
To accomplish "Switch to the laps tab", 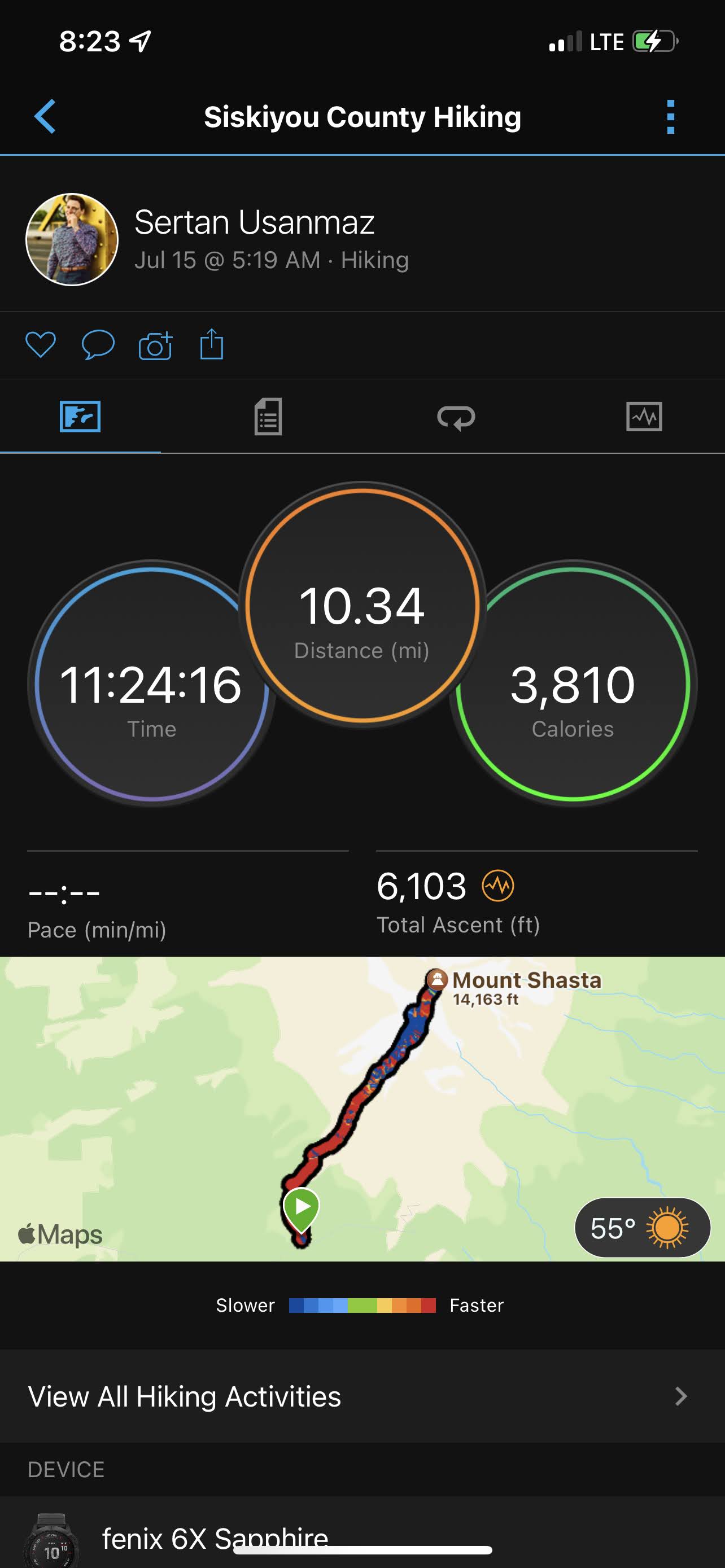I will pyautogui.click(x=456, y=417).
